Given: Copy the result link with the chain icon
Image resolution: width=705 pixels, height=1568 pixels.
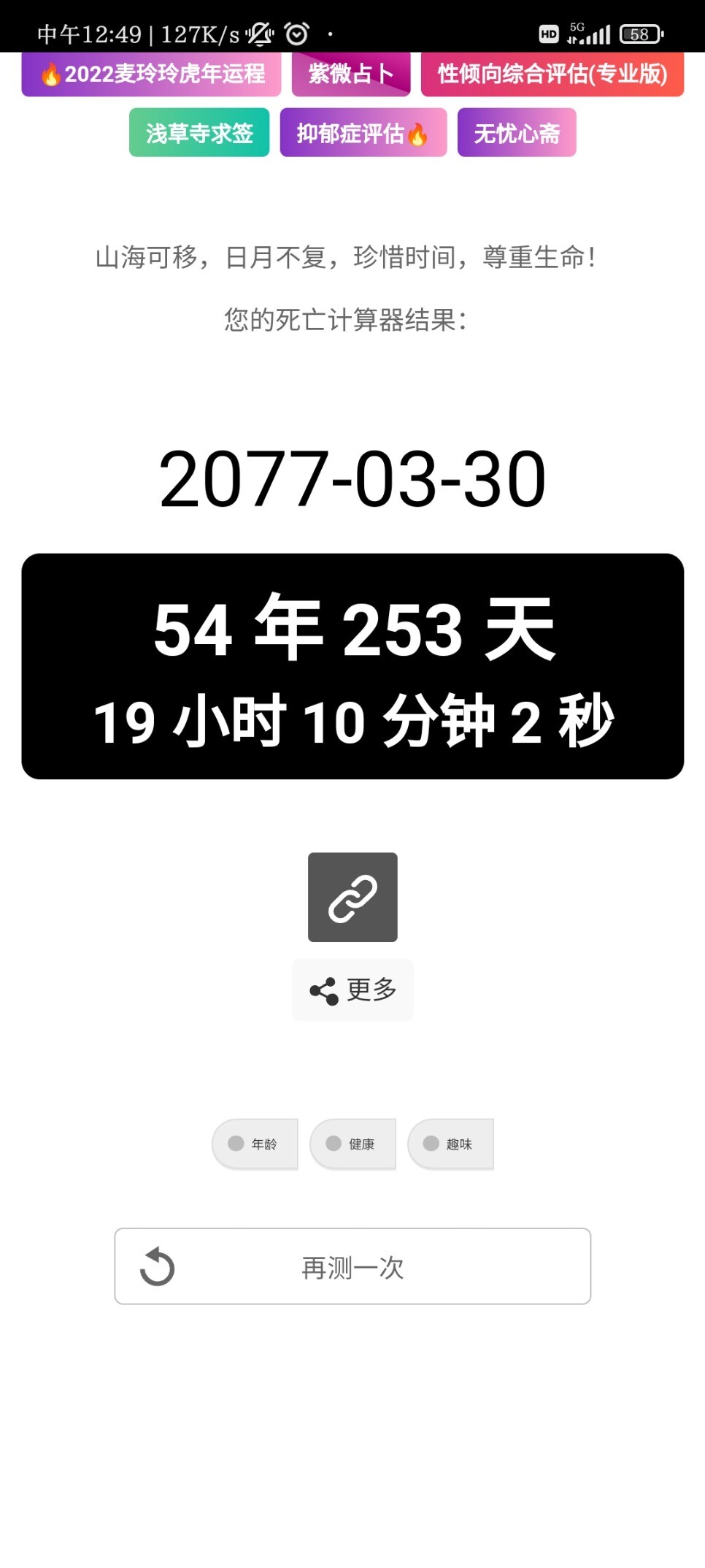Looking at the screenshot, I should coord(352,897).
